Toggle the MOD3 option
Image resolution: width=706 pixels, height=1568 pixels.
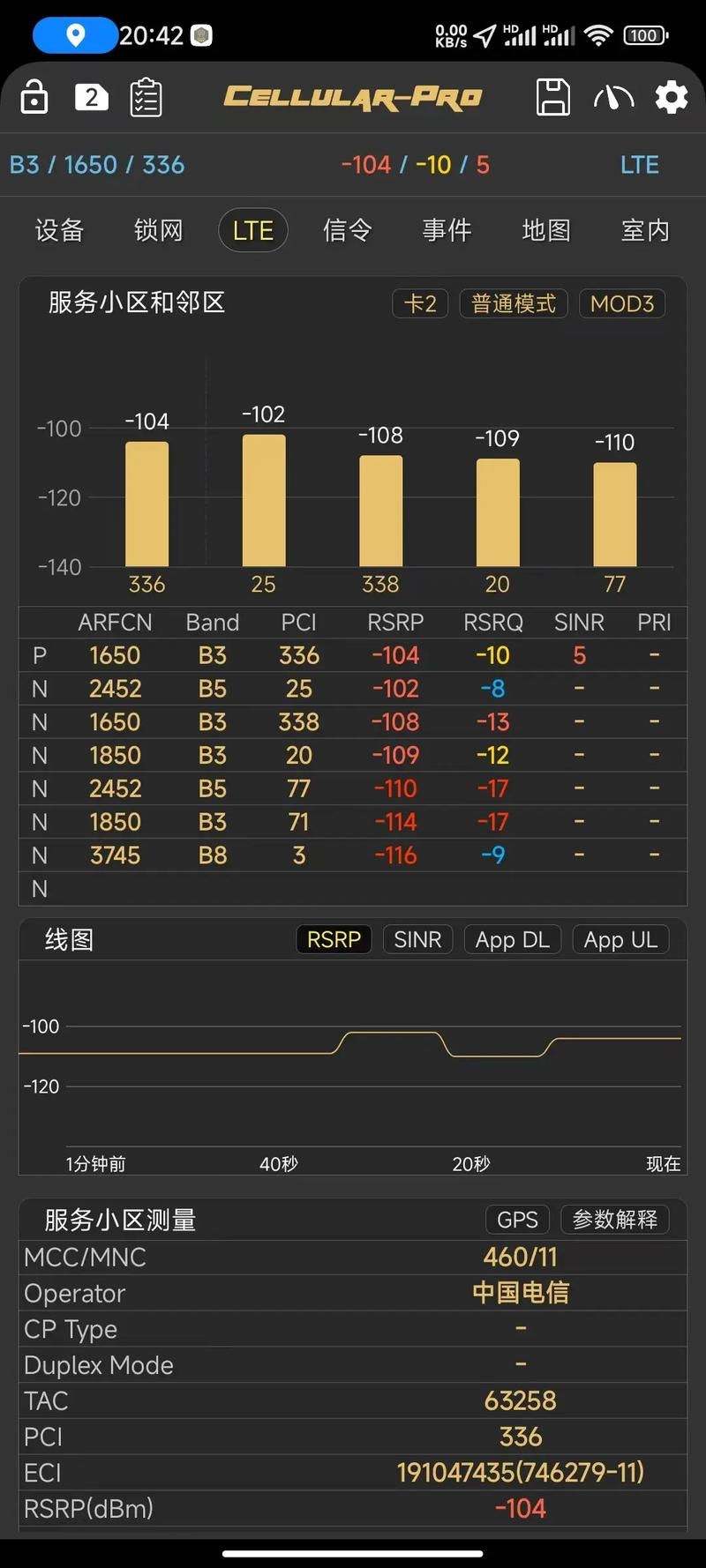tap(622, 303)
